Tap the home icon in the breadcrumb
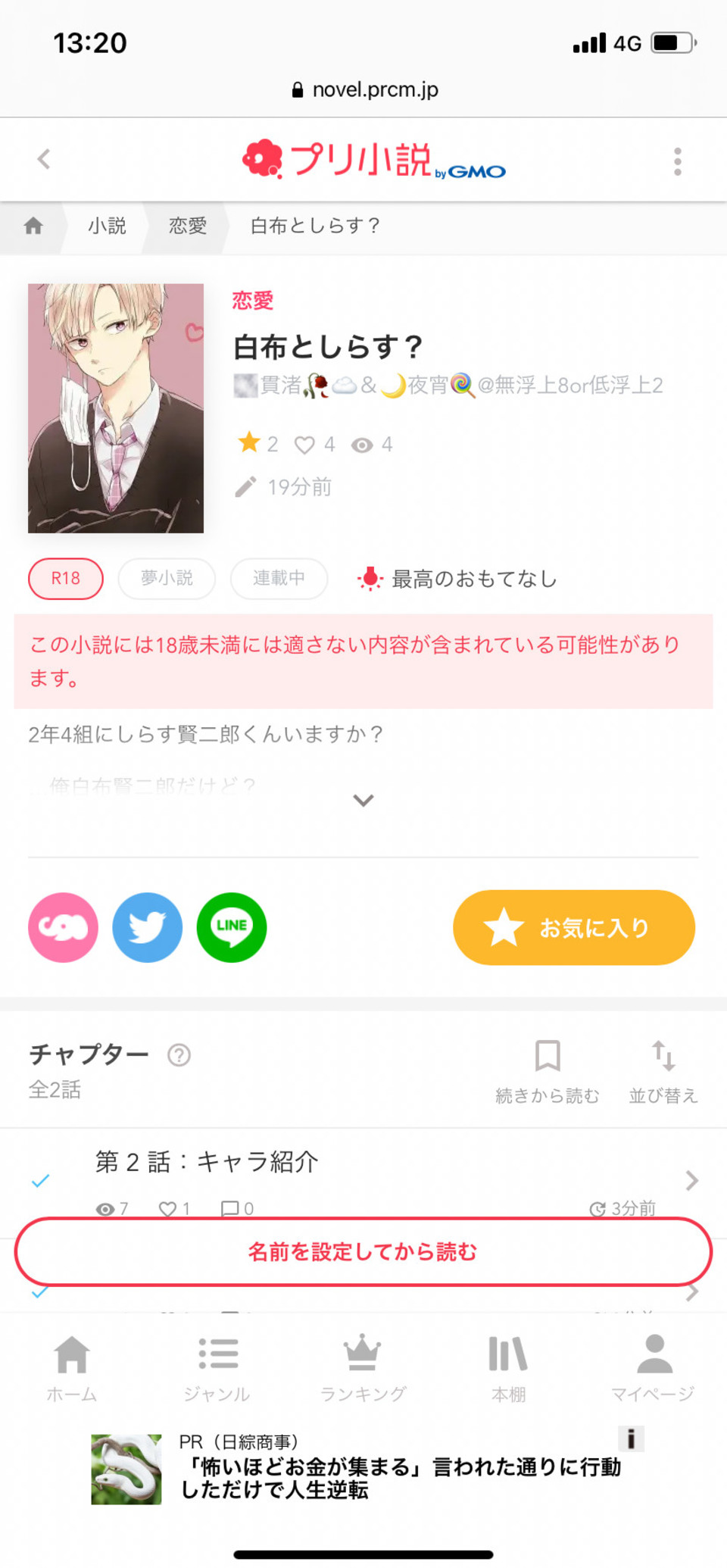The image size is (727, 1568). [33, 226]
